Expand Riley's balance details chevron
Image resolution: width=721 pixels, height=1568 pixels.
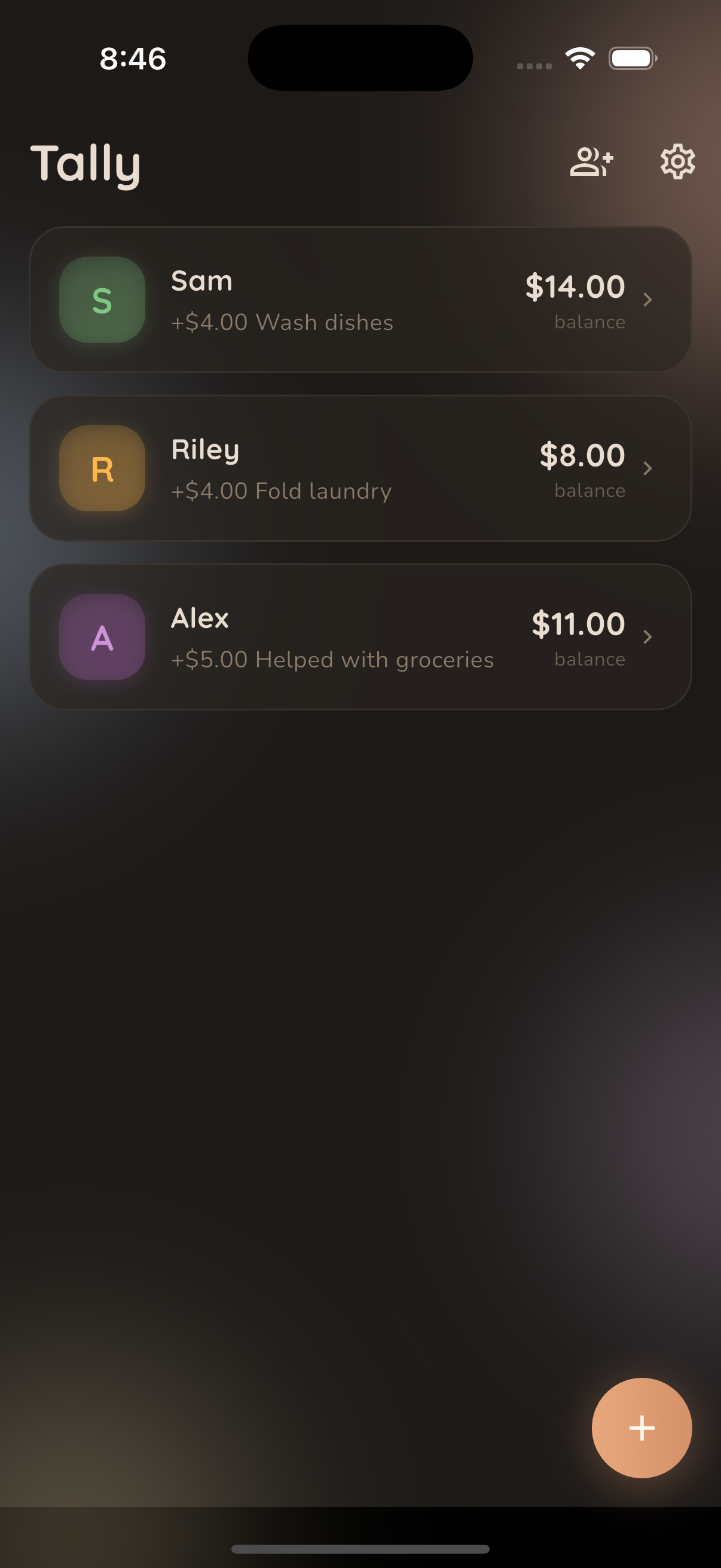point(648,468)
